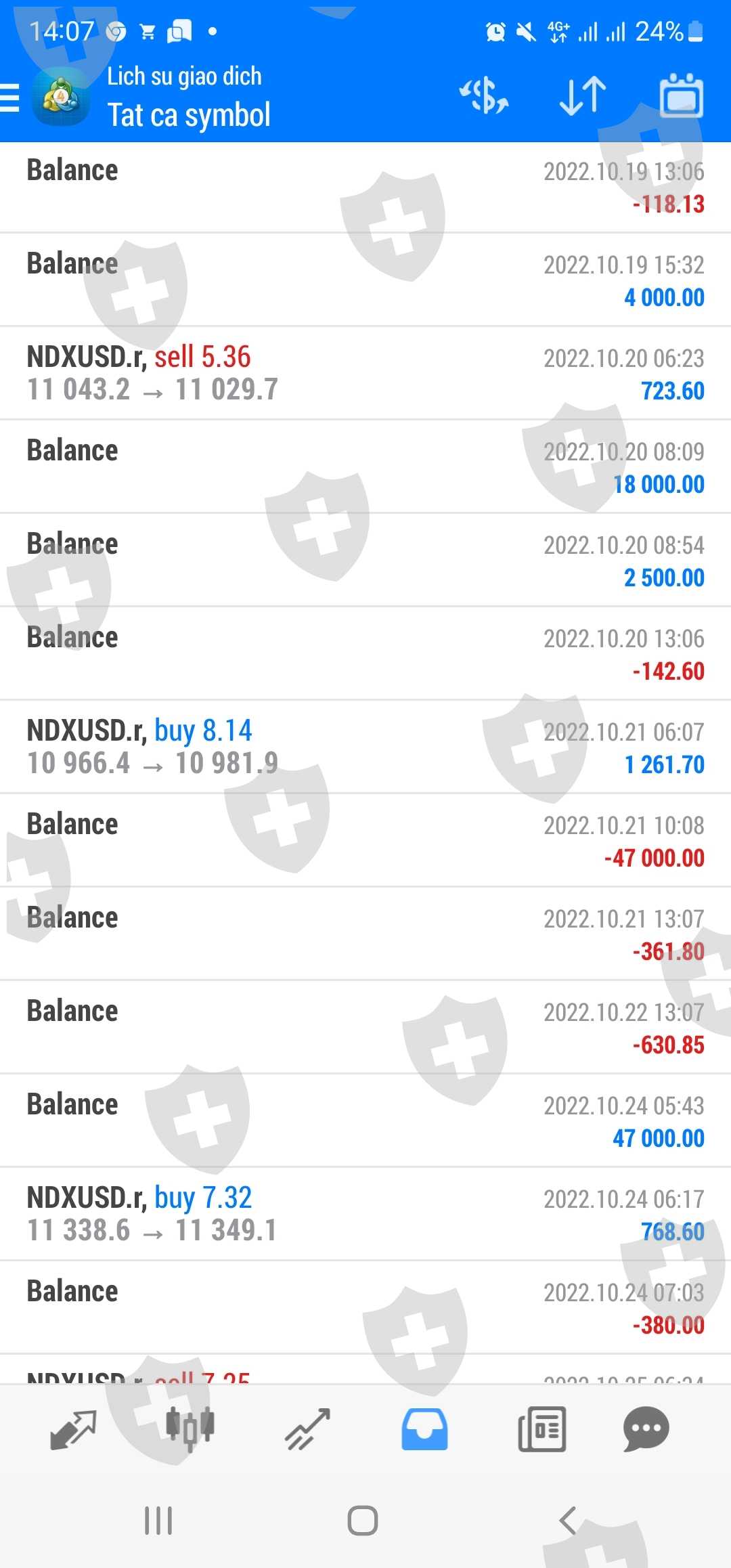
Task: Open NDXUSD.r sell 5.36 trade details
Action: pyautogui.click(x=365, y=373)
